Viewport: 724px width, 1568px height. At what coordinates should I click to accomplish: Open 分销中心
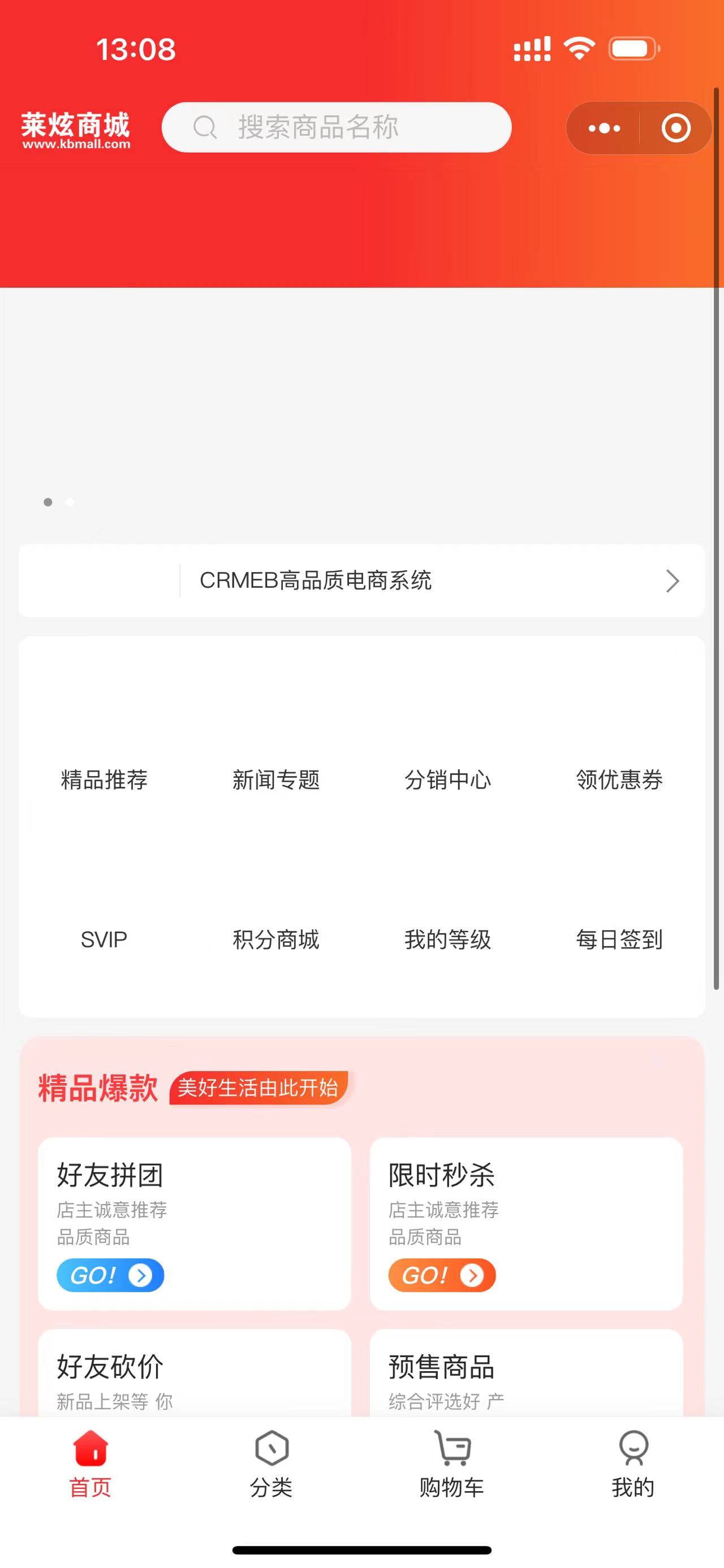[447, 755]
